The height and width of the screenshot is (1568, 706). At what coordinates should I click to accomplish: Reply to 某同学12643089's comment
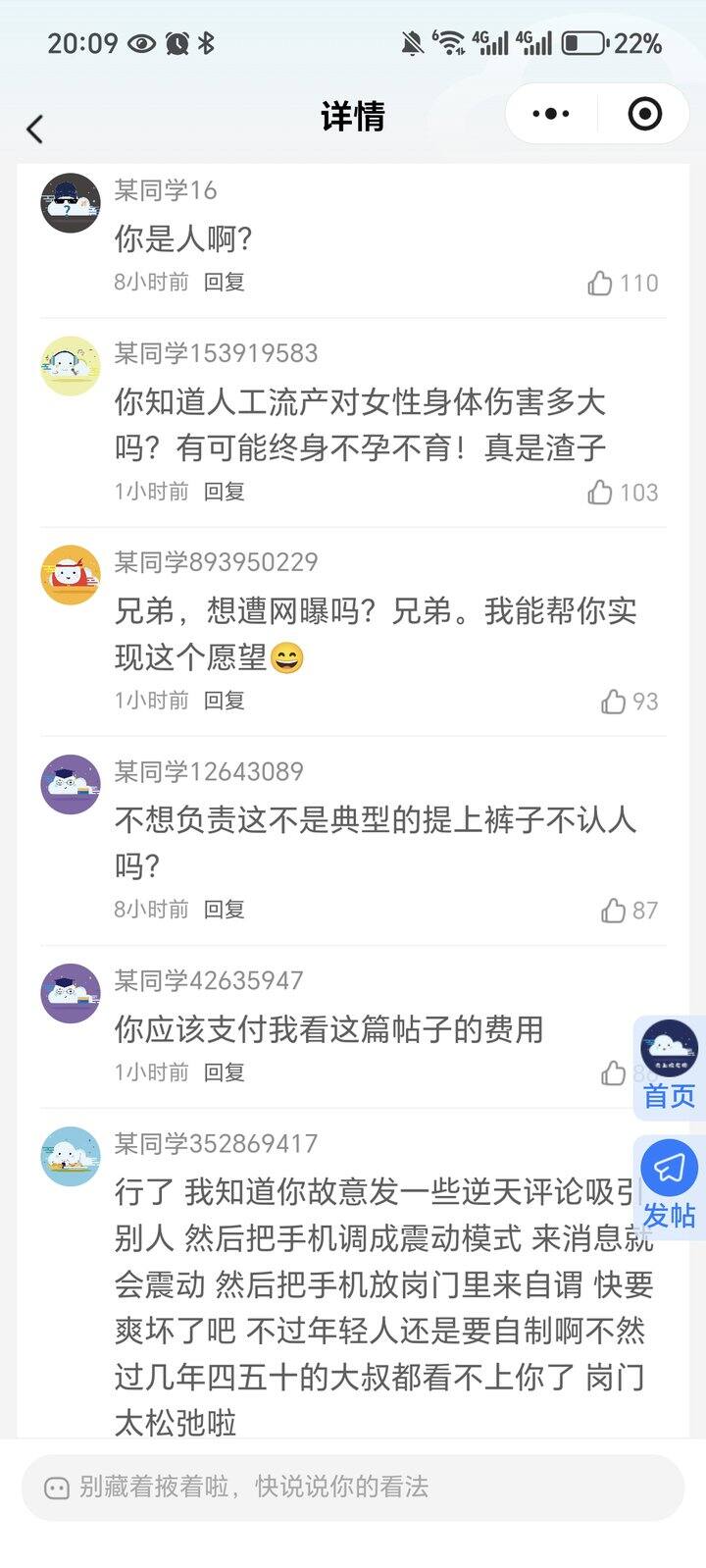click(224, 910)
